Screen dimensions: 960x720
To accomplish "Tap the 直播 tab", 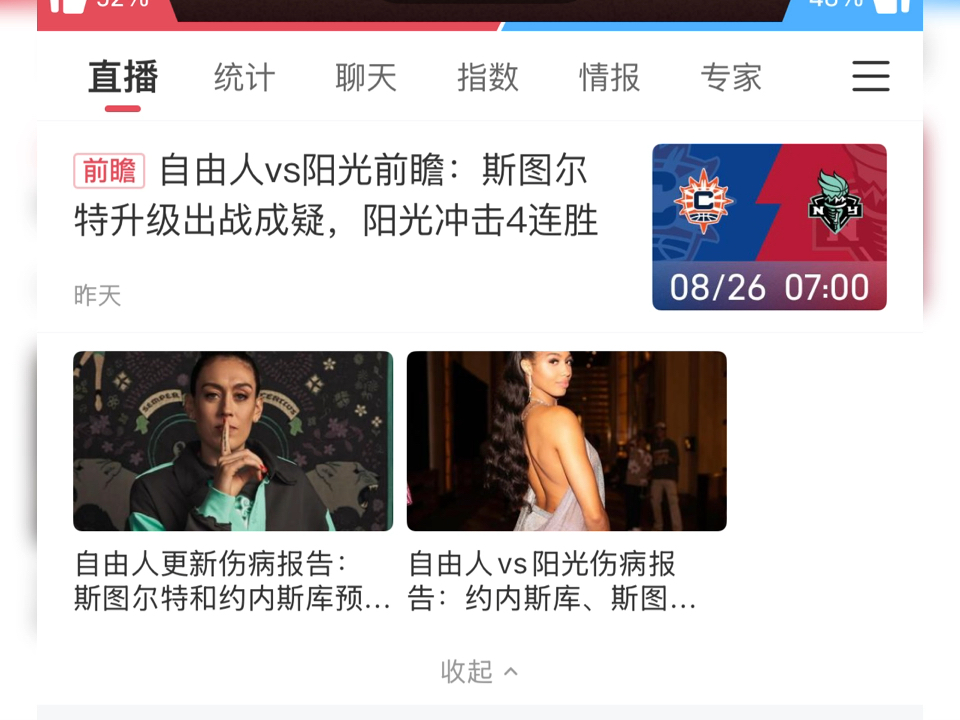I will (123, 77).
